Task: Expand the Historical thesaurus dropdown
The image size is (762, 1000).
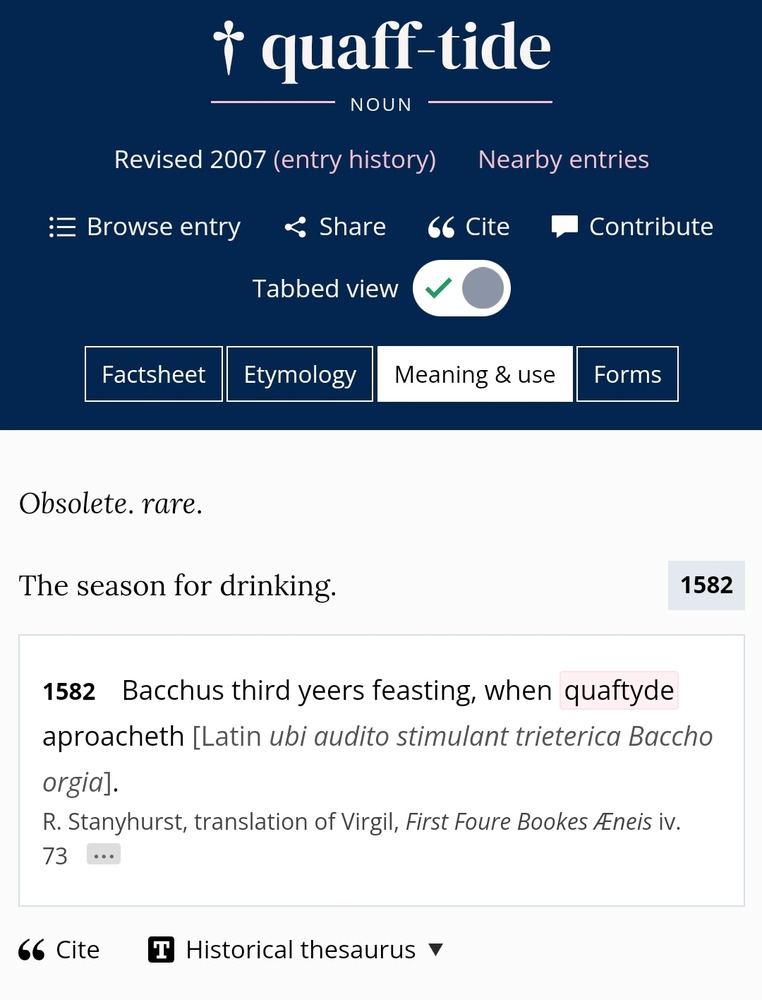Action: (x=296, y=949)
